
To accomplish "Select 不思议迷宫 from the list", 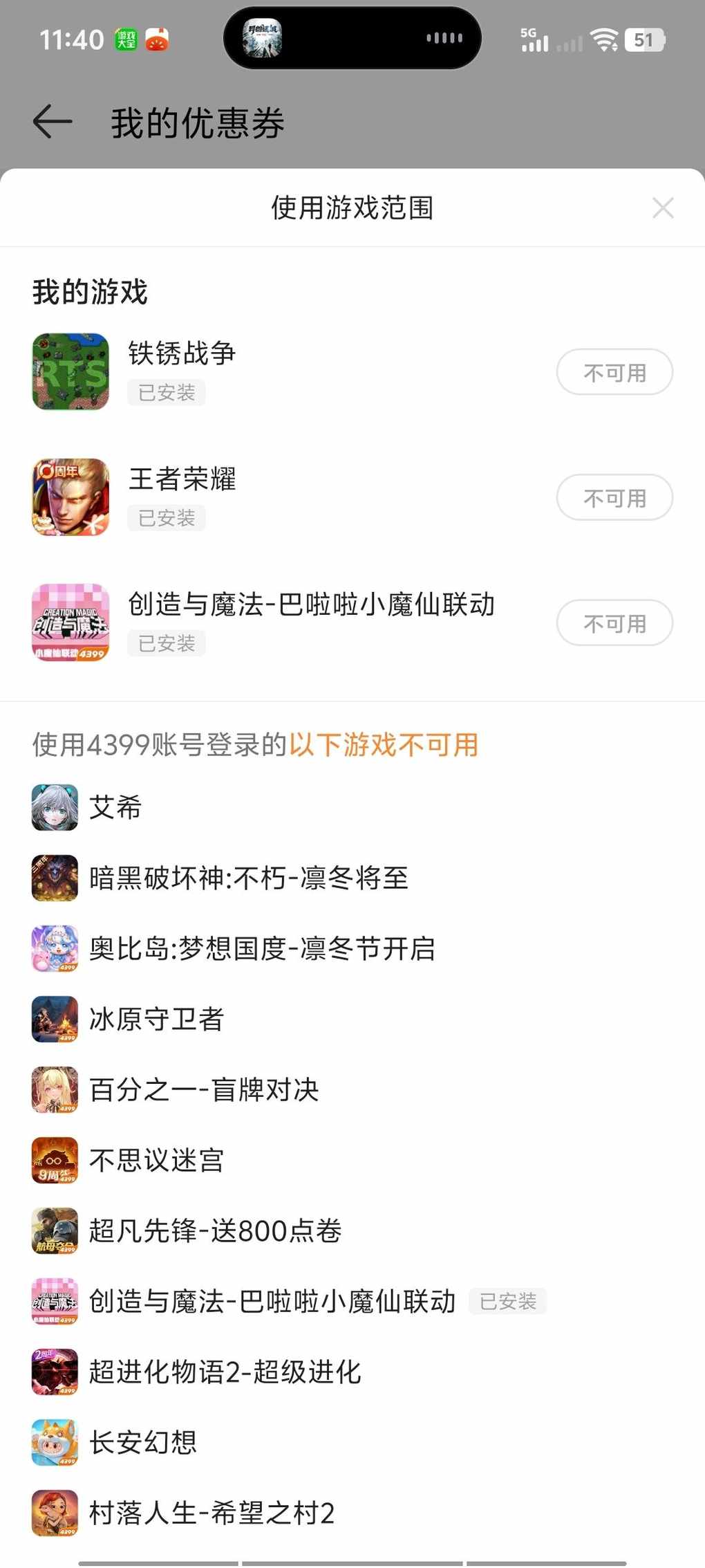I will click(x=156, y=1160).
